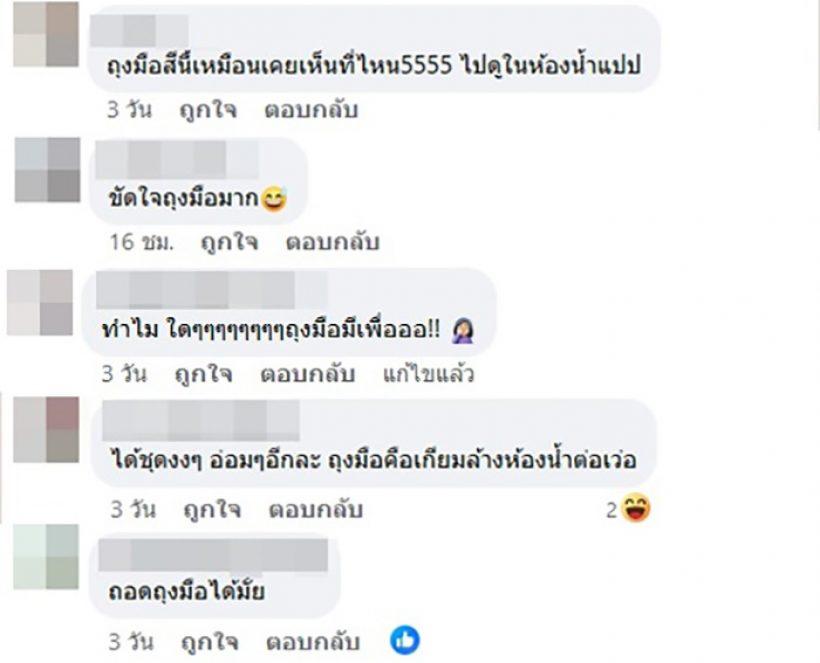Like the comment ถอดถุงมือได้มัย
The image size is (820, 663).
209,641
